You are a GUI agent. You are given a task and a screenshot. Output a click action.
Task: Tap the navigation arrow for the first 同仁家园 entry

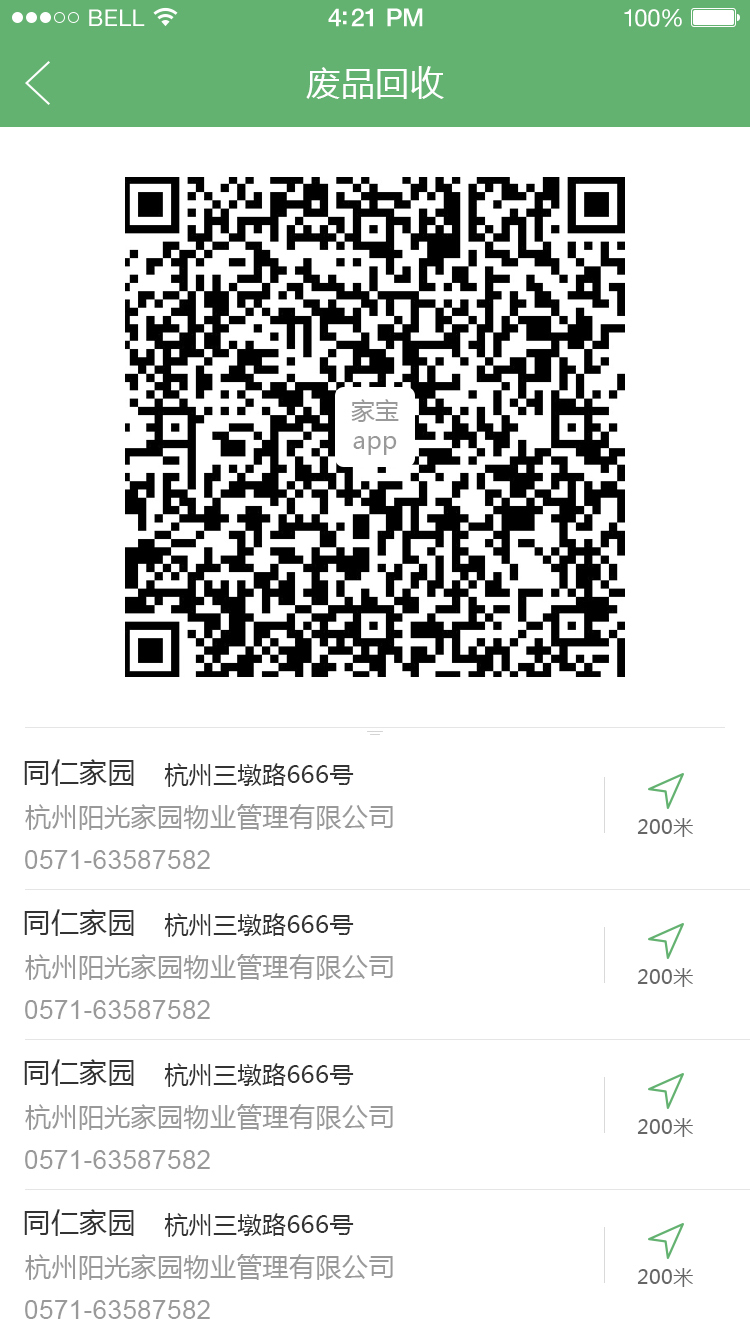coord(666,791)
